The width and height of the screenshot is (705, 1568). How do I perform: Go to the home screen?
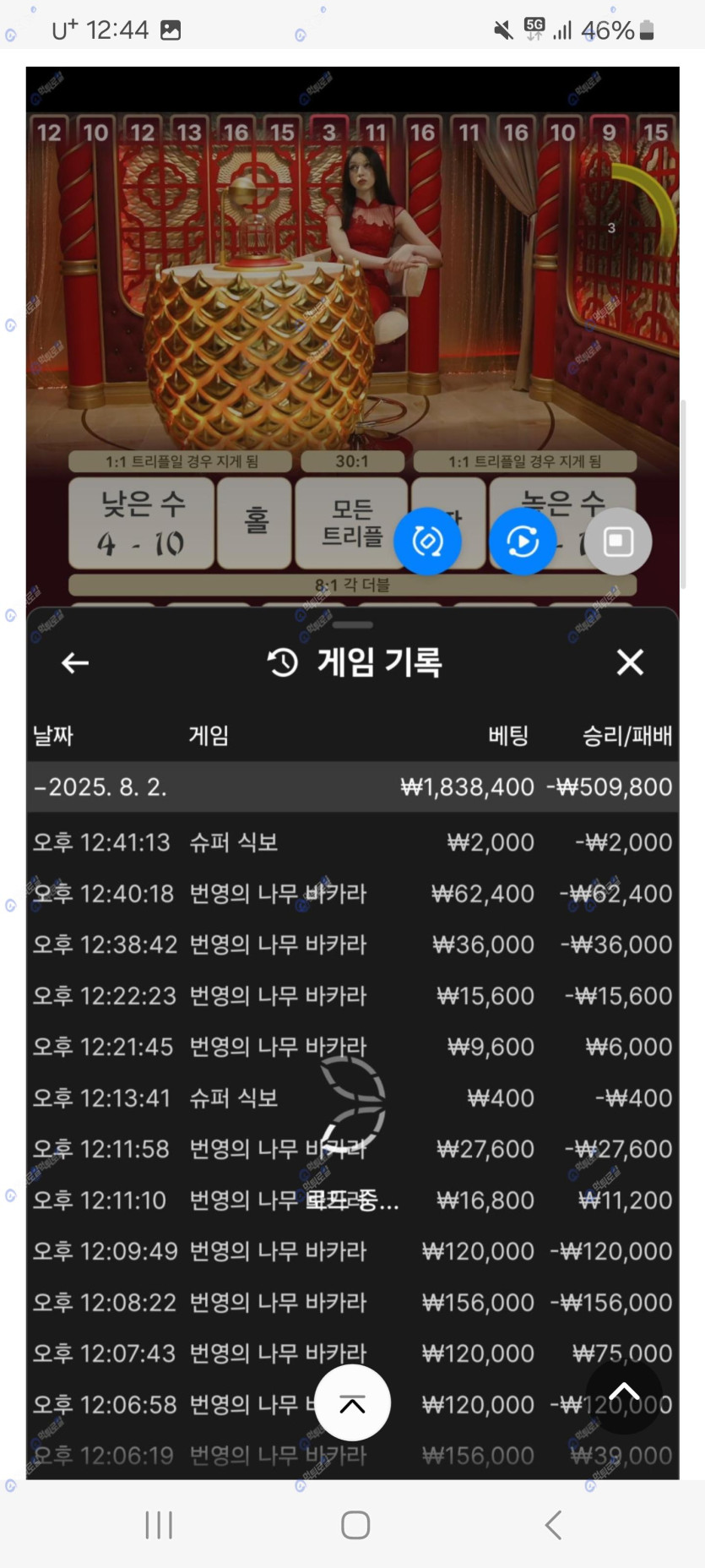(355, 1525)
